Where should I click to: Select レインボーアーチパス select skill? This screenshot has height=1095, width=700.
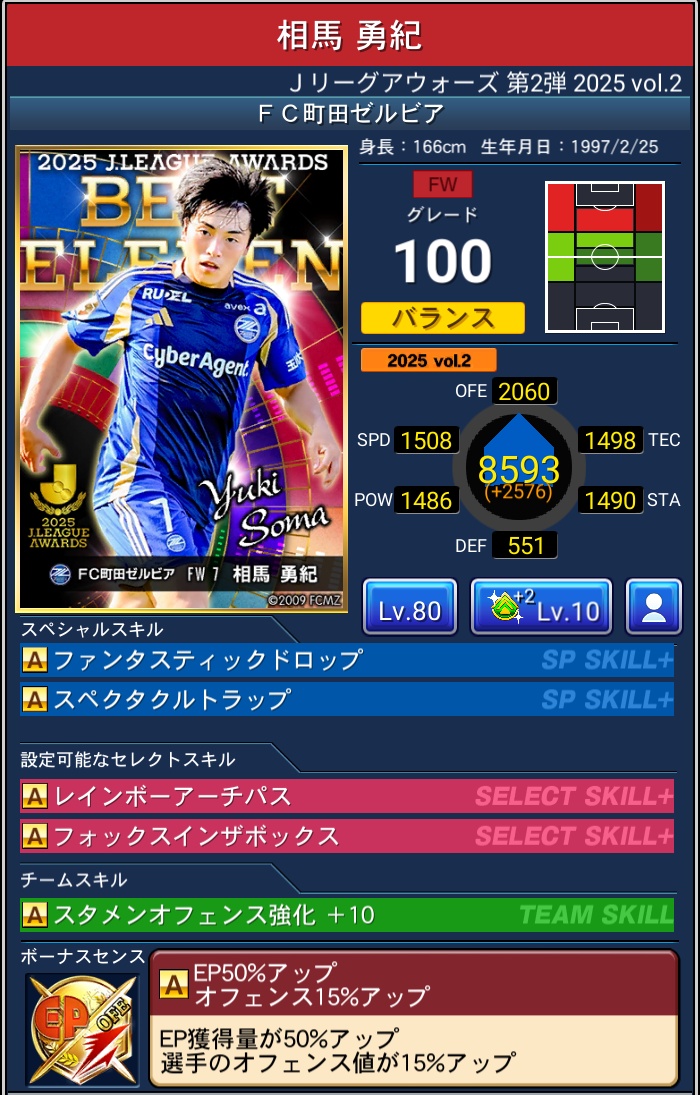click(x=346, y=797)
